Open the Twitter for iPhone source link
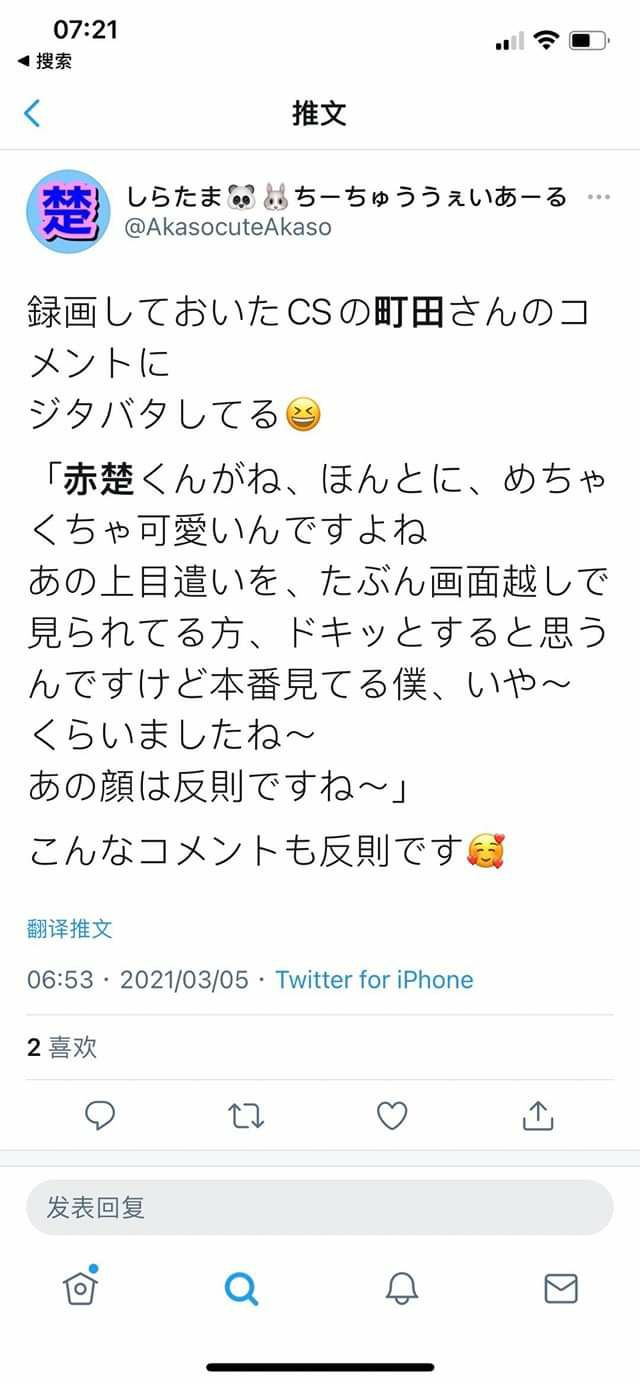The height and width of the screenshot is (1385, 640). pos(374,979)
